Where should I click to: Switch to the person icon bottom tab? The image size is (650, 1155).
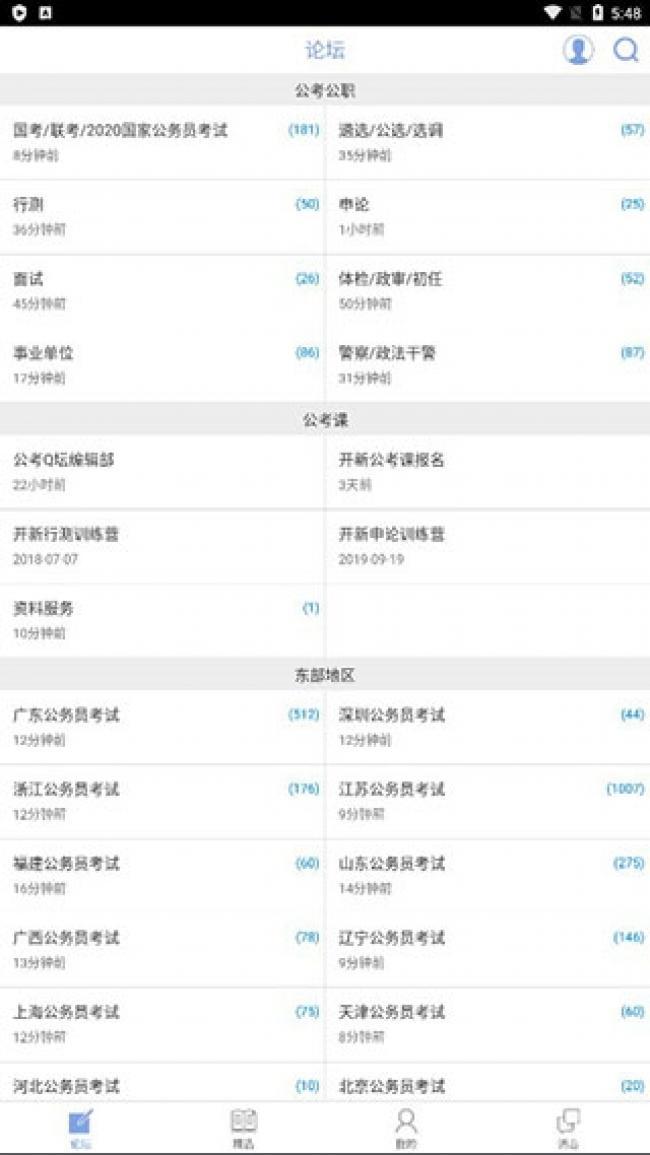tap(406, 1128)
